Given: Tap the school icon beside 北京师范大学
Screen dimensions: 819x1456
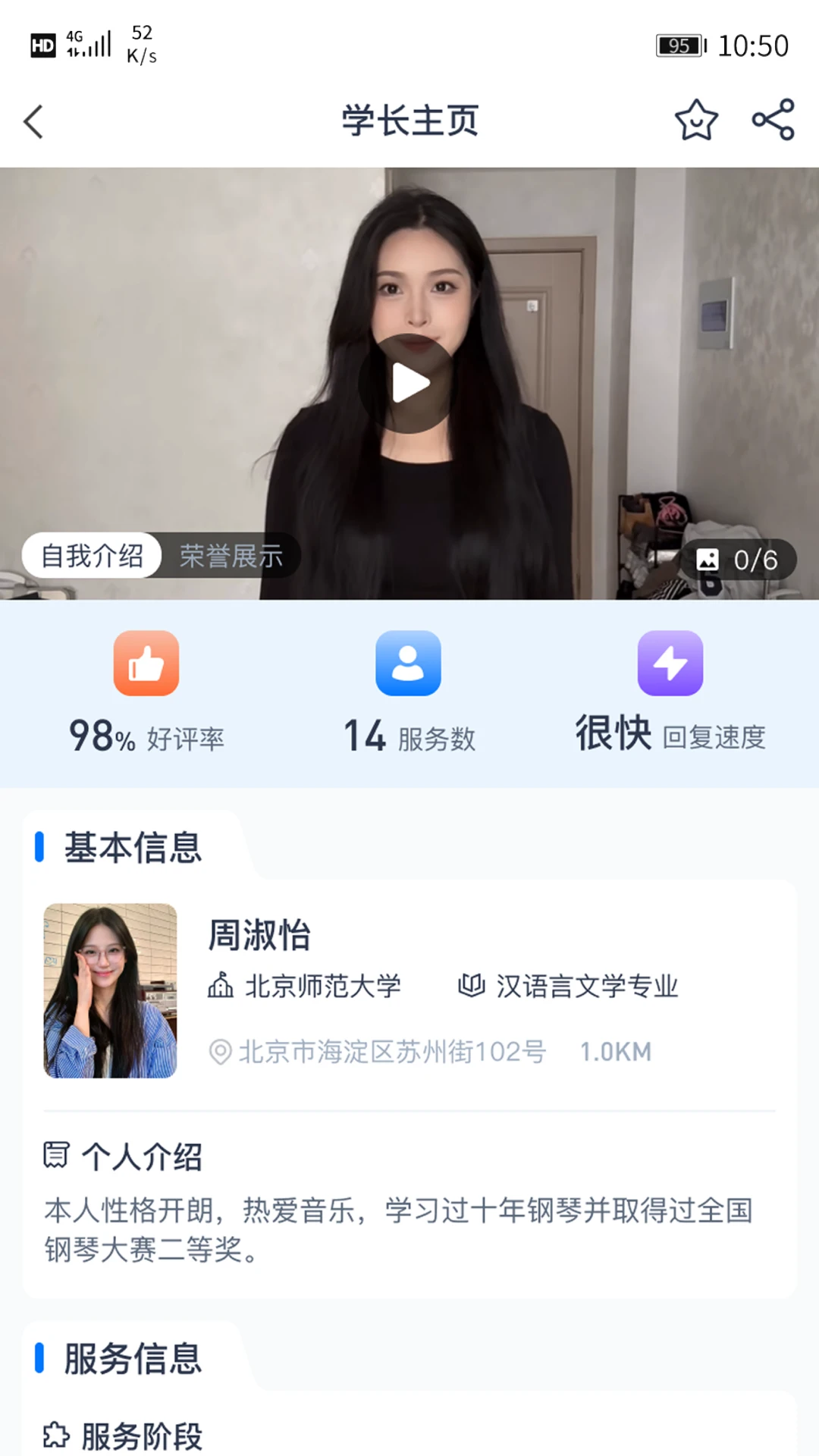Looking at the screenshot, I should [219, 986].
